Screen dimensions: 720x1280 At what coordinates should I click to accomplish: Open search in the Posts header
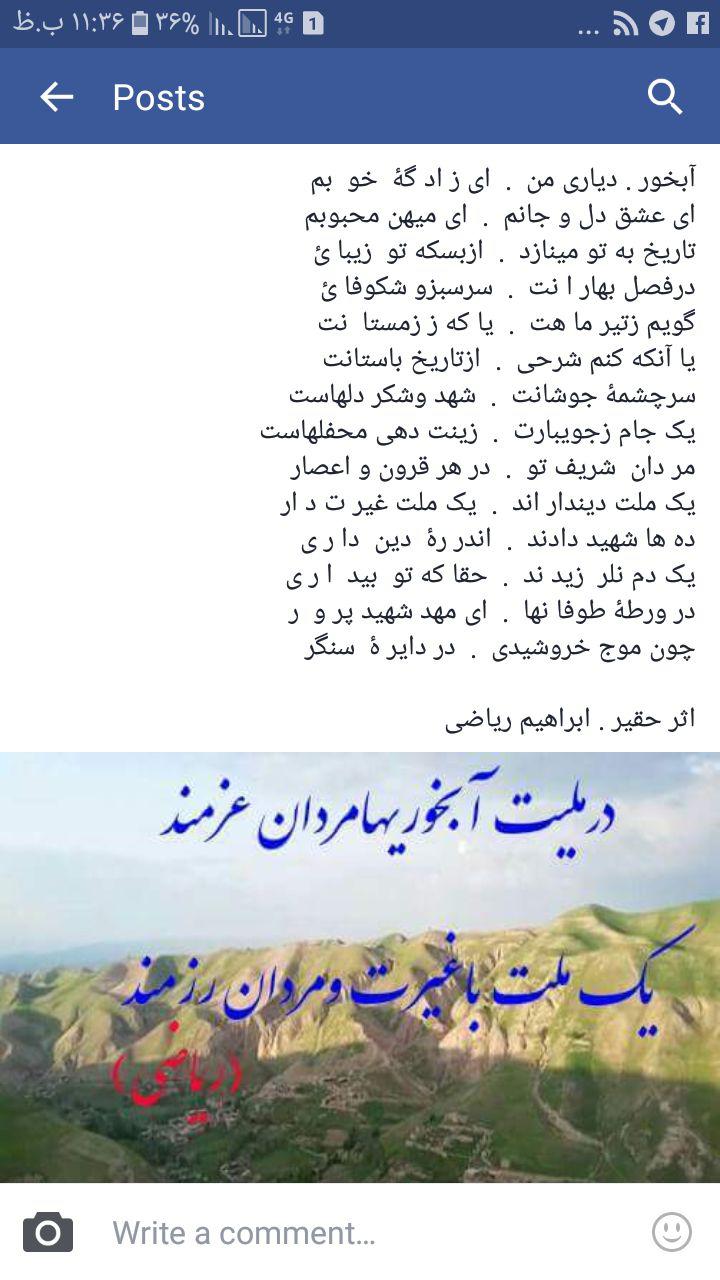point(665,97)
